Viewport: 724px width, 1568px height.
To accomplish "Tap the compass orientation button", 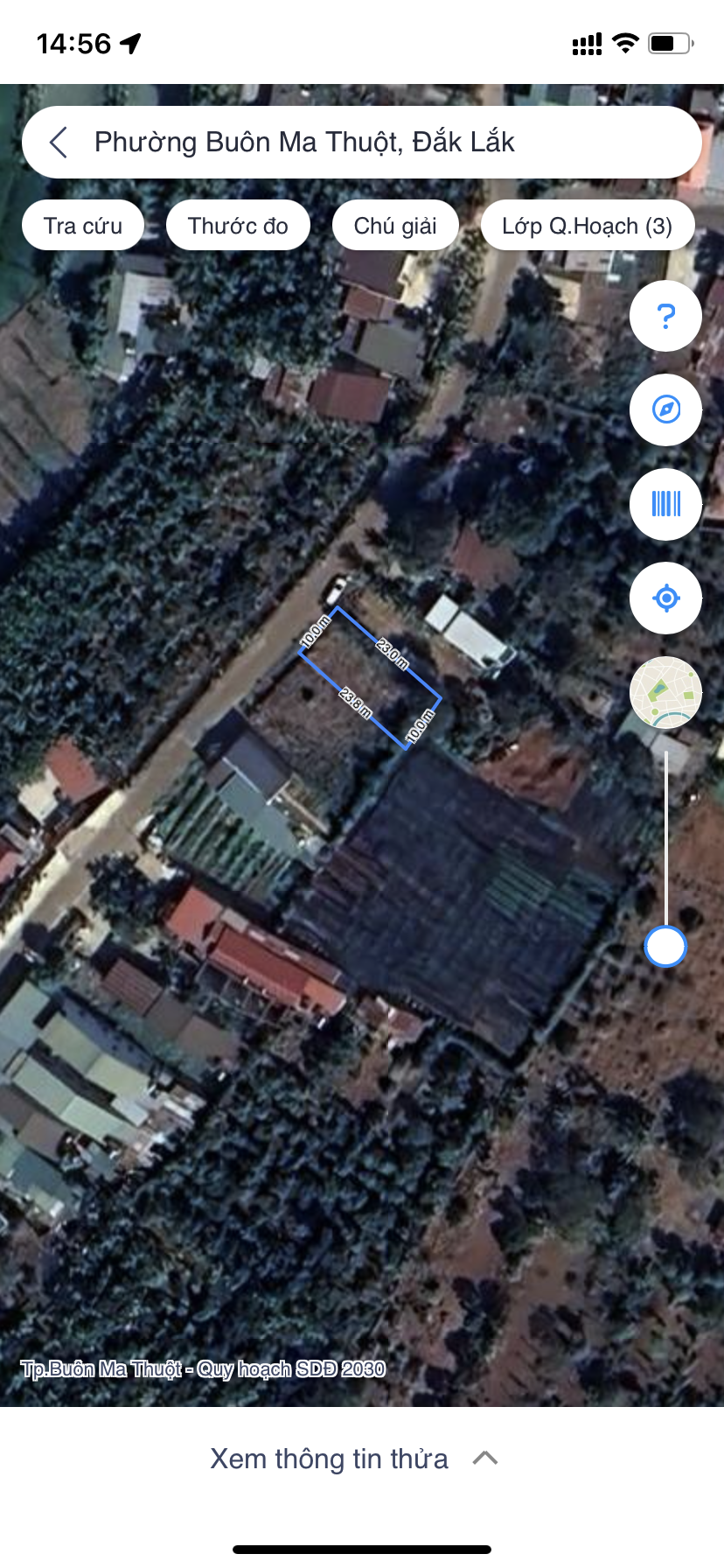I will coord(665,409).
